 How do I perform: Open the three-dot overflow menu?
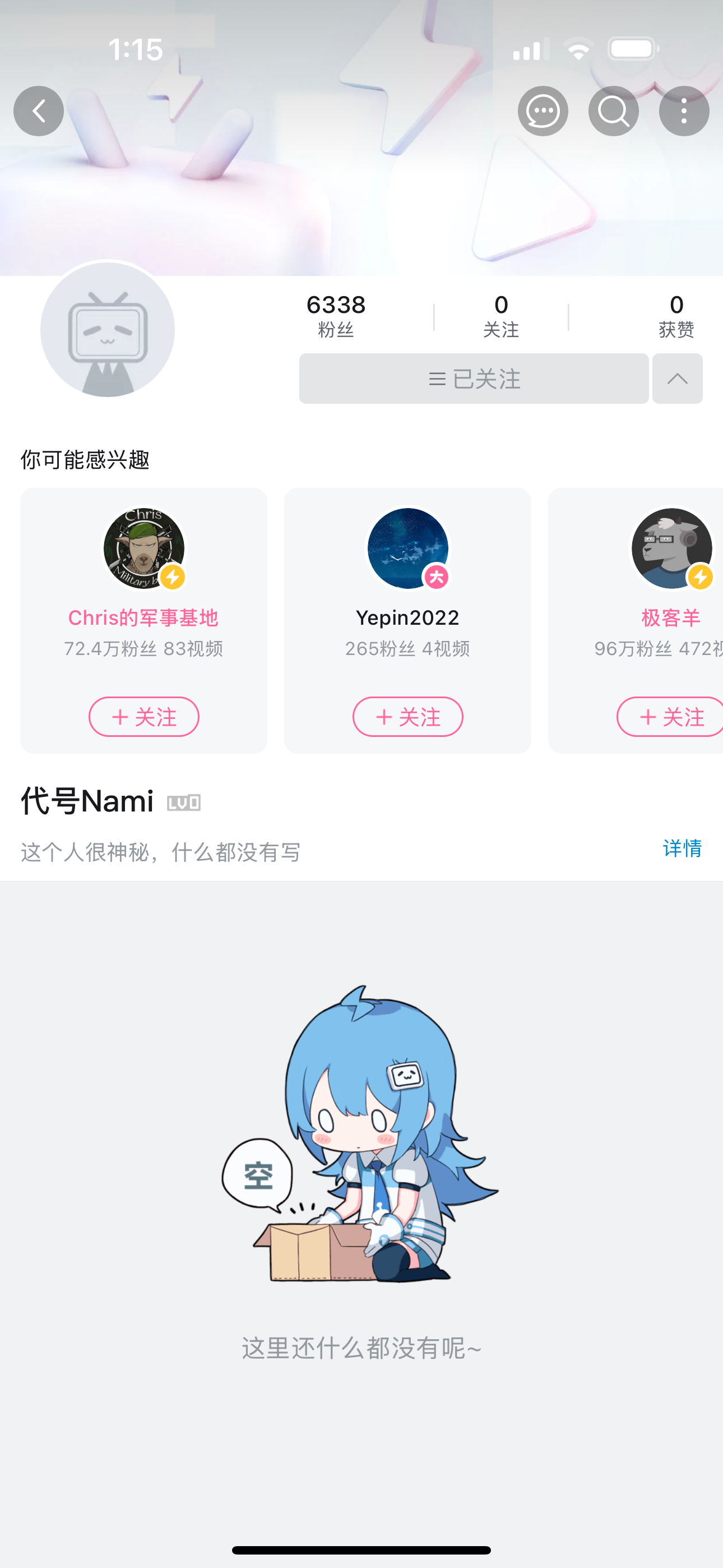click(x=684, y=111)
